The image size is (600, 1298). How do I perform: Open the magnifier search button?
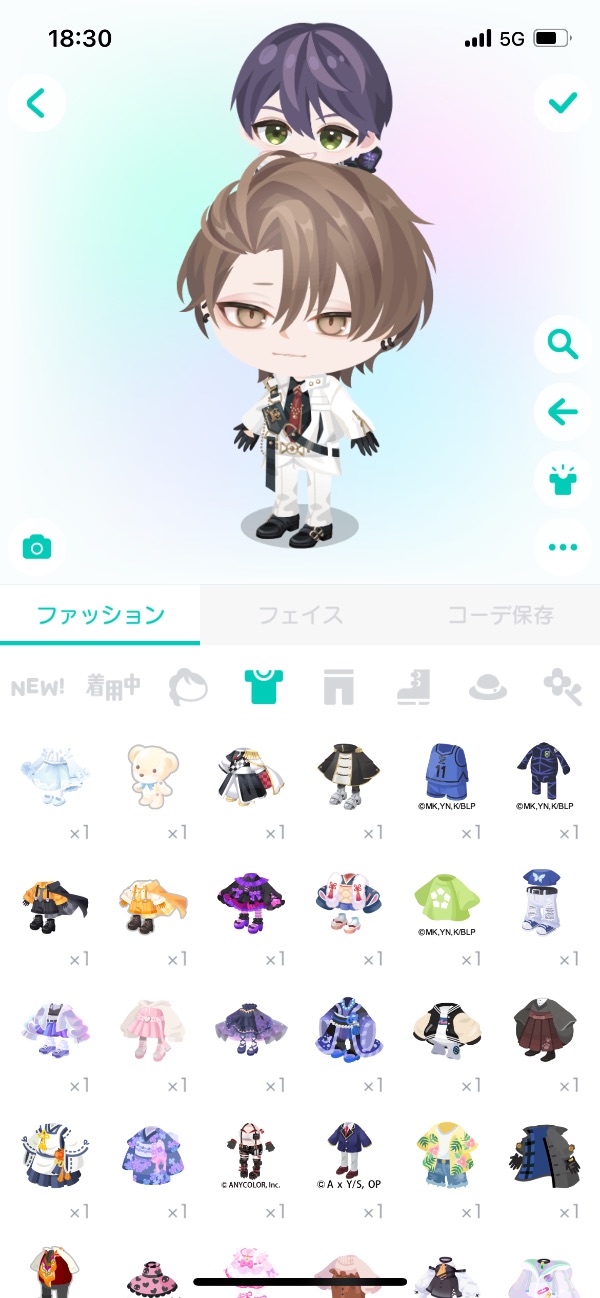(x=562, y=345)
